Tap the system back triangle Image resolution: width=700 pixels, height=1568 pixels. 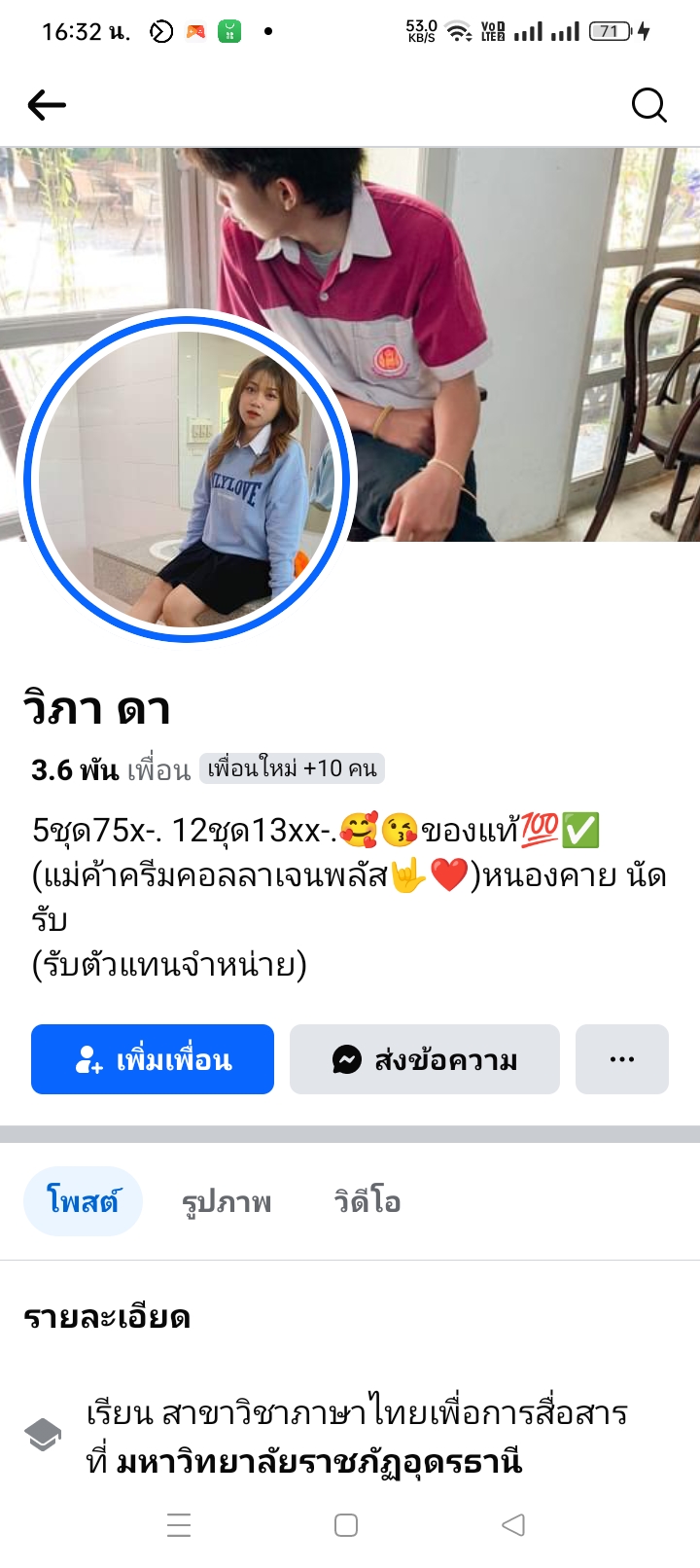pyautogui.click(x=513, y=1525)
